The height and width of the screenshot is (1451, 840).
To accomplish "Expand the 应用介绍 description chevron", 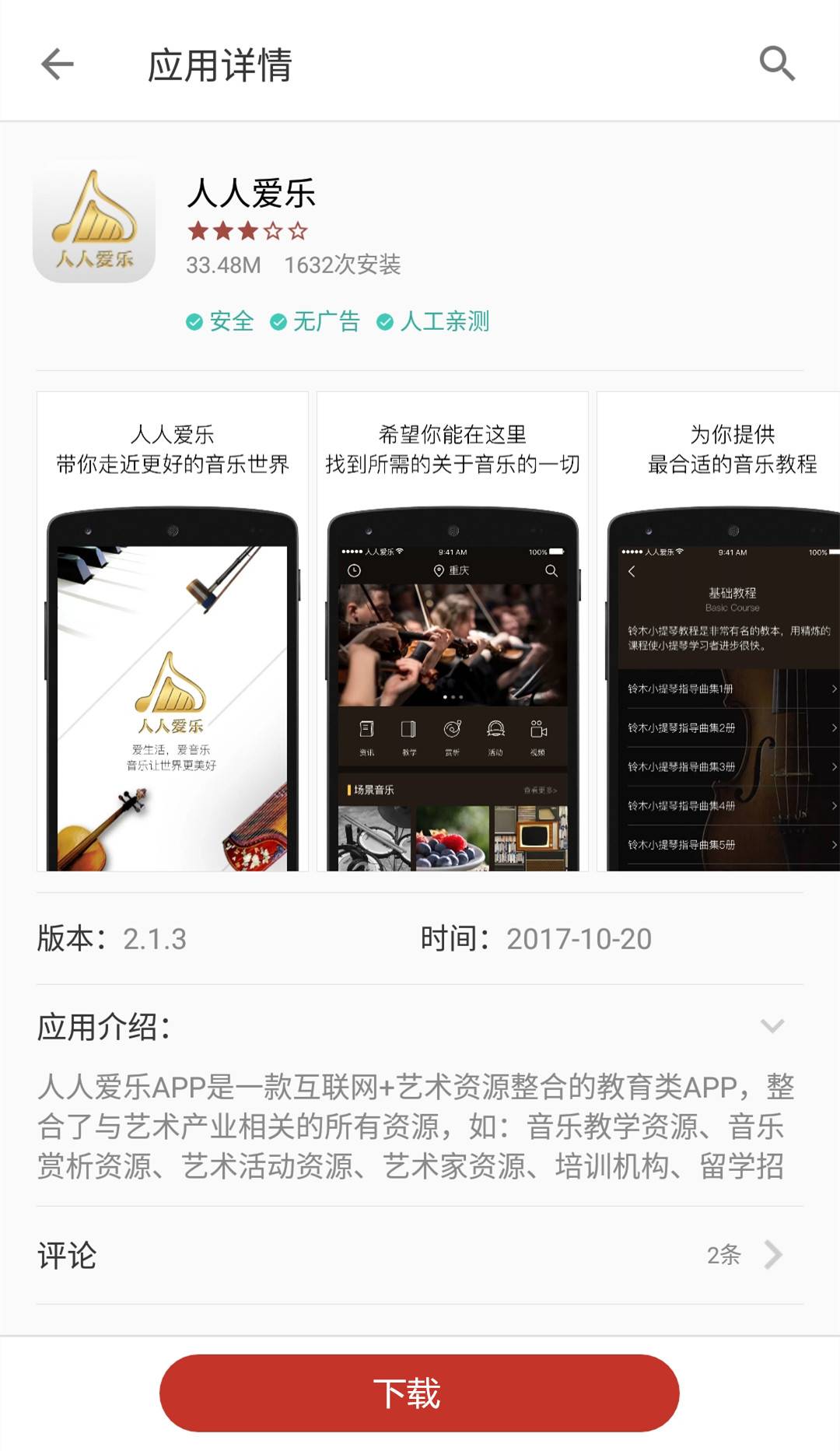I will coord(772,1025).
